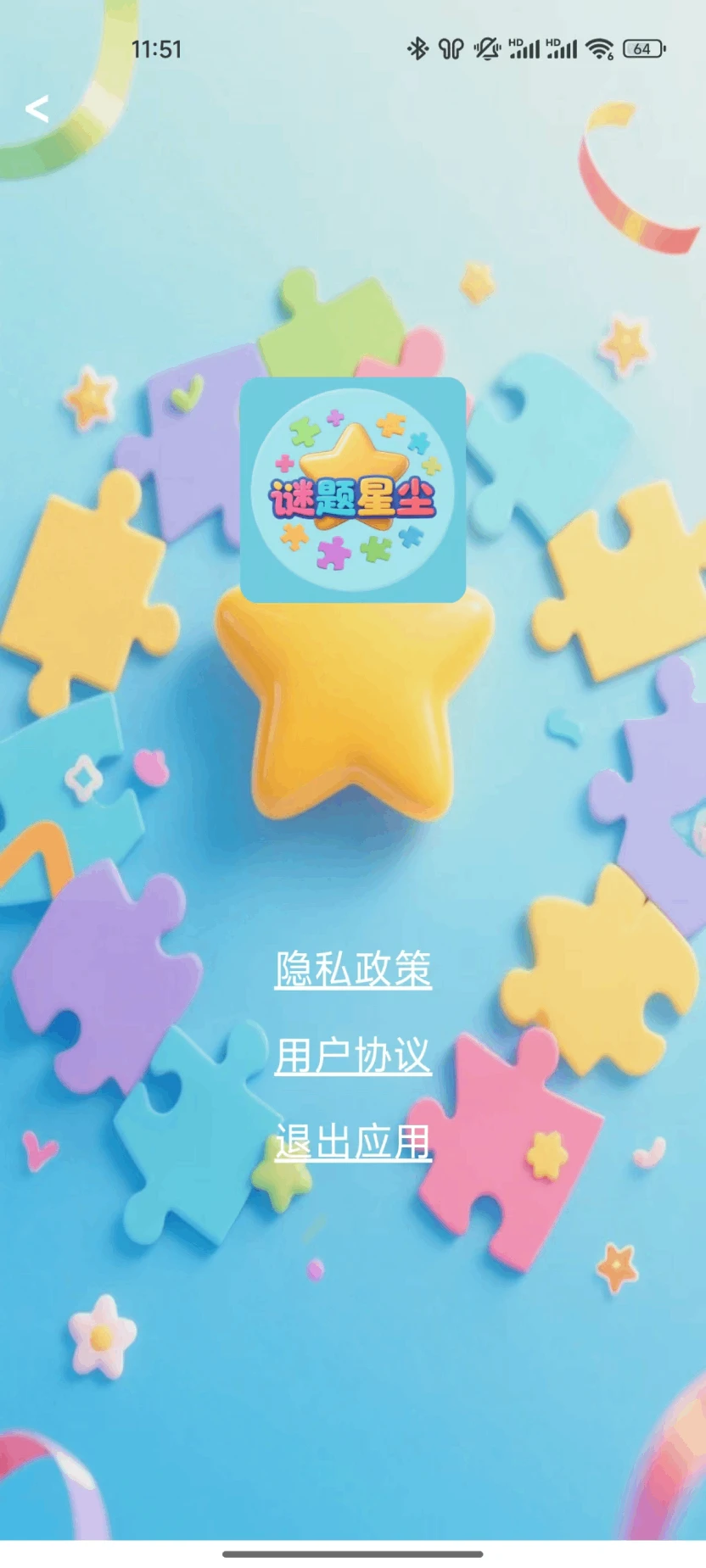Tap 退出应用 to exit the app
706x1568 pixels.
pyautogui.click(x=353, y=1142)
